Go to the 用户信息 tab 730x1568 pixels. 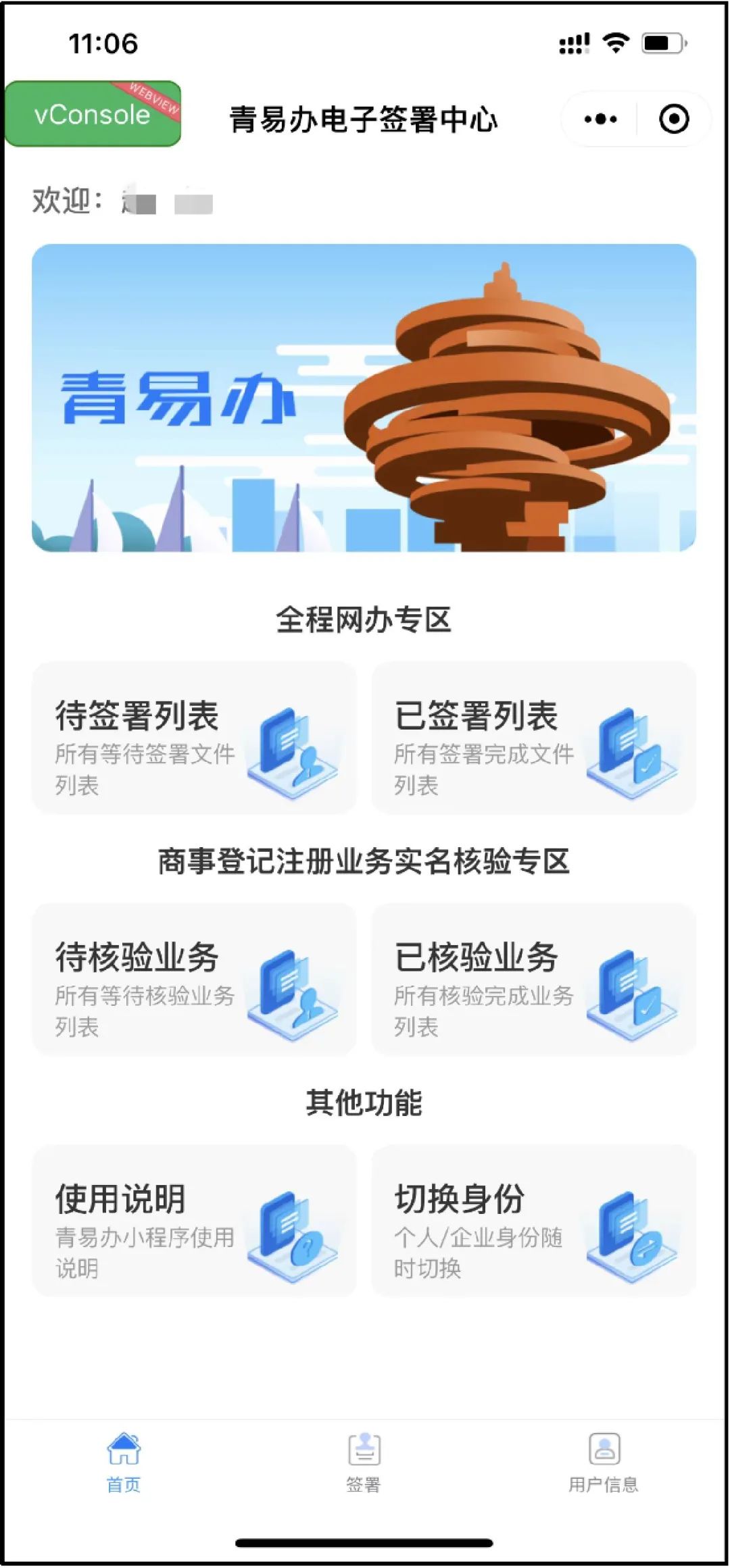pyautogui.click(x=604, y=1463)
